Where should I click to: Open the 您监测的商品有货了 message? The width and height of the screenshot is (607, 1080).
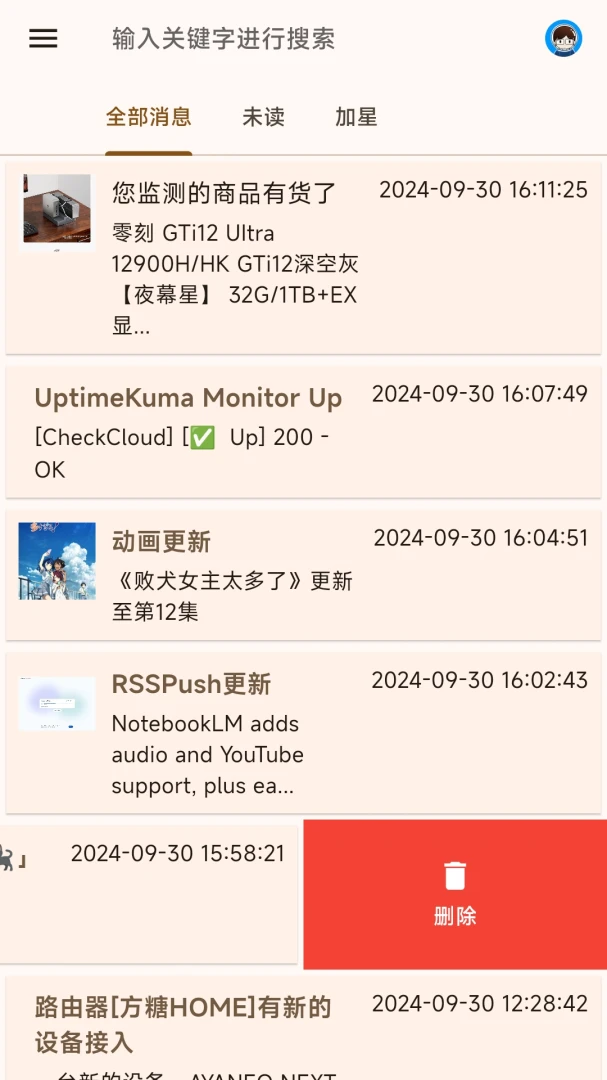(x=303, y=258)
